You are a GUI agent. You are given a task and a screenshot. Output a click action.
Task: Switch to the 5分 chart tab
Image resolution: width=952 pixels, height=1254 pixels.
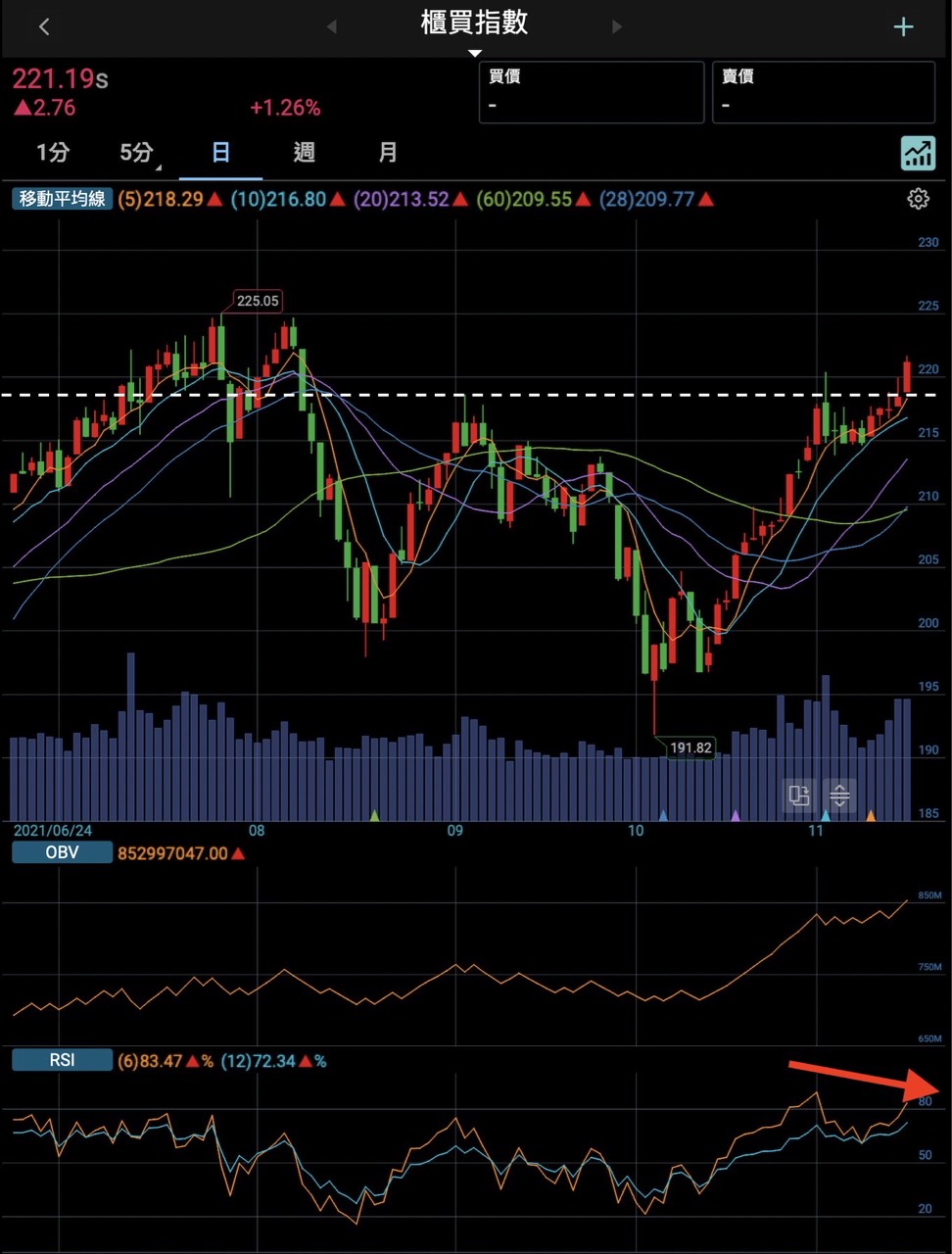coord(137,153)
